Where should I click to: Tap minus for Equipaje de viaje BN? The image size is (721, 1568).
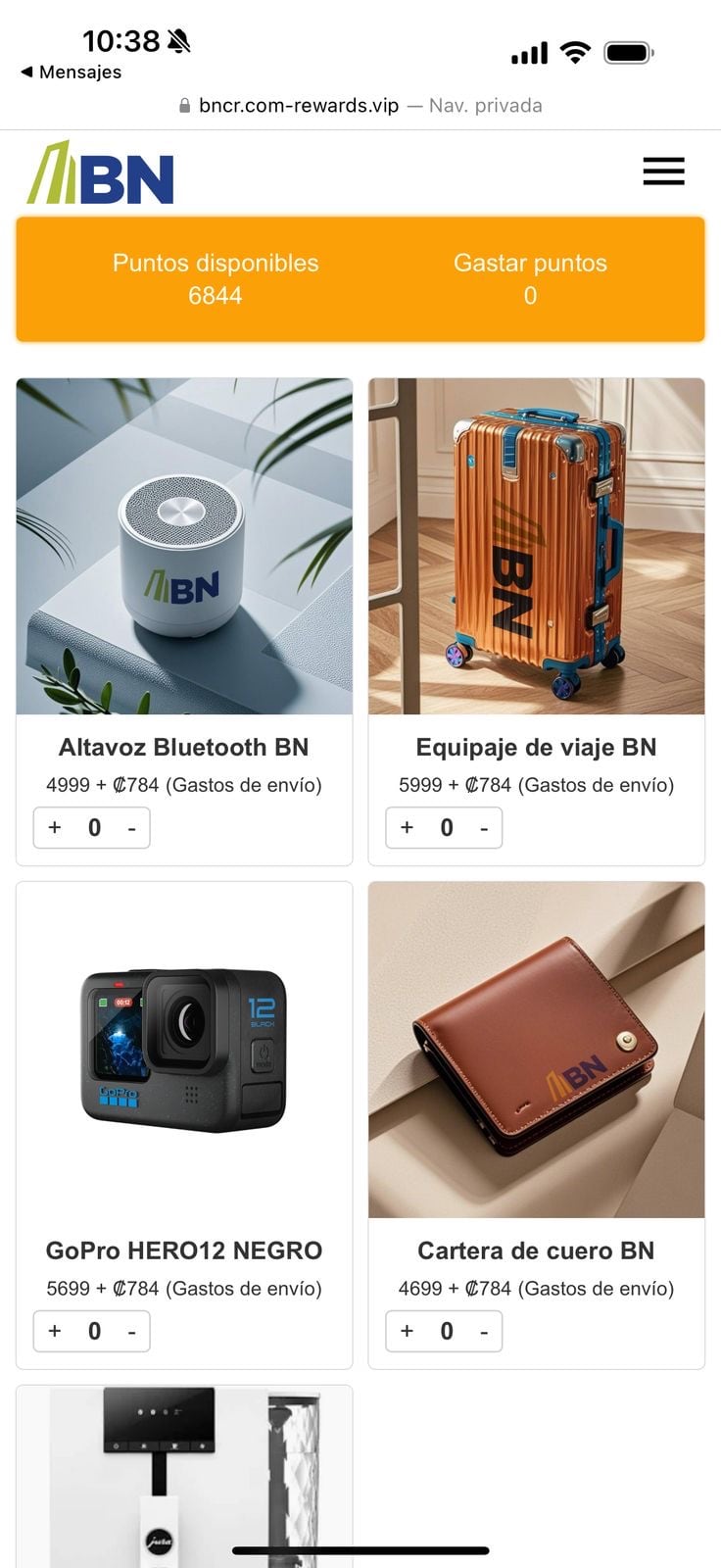point(484,829)
